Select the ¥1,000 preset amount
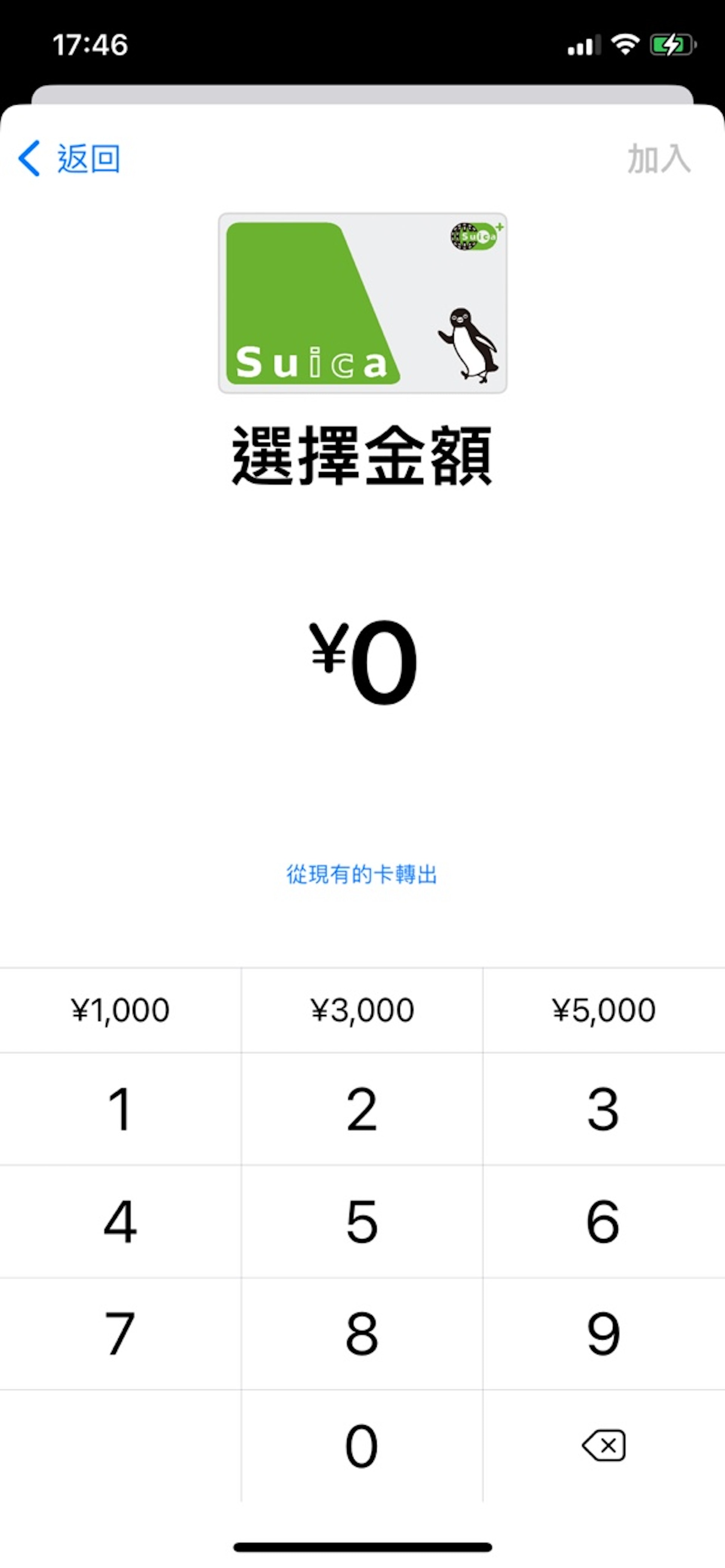 click(120, 1010)
